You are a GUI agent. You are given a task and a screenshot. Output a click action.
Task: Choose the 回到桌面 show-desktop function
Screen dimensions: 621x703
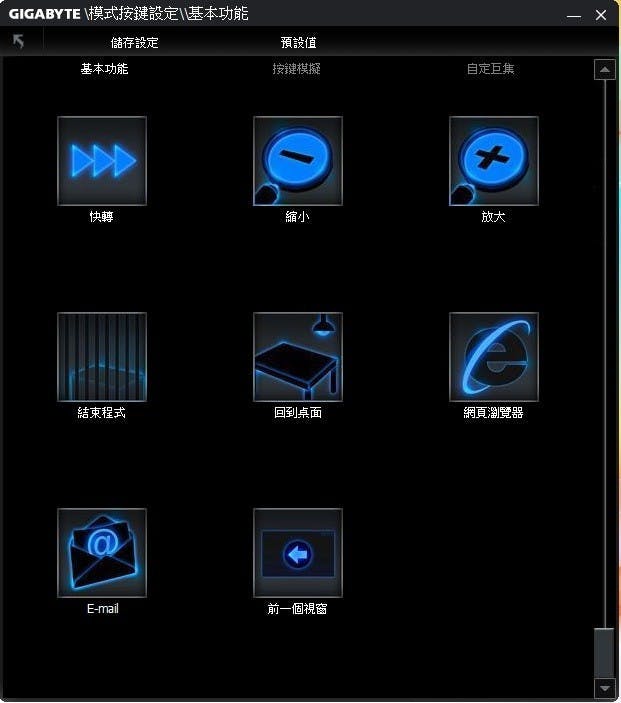click(298, 356)
